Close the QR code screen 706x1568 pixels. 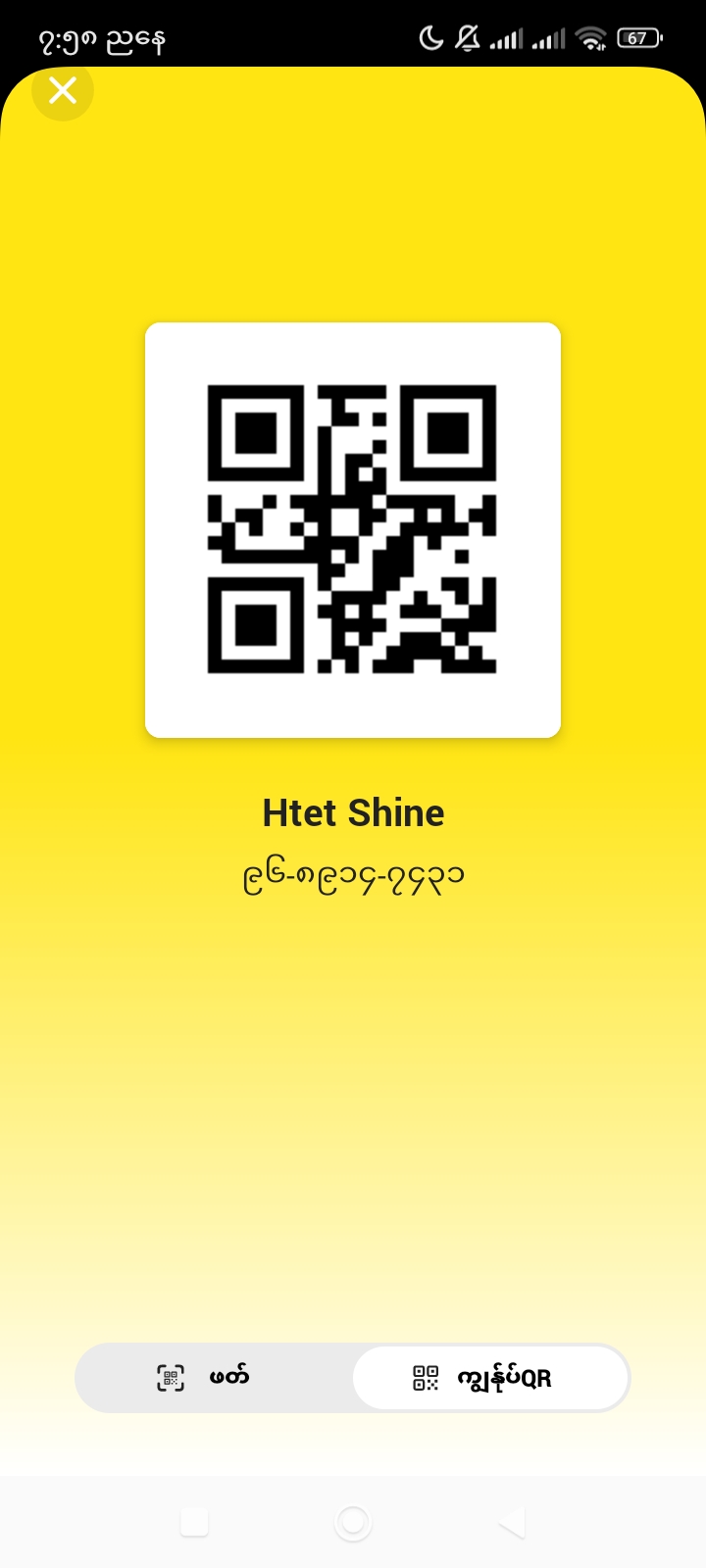63,91
